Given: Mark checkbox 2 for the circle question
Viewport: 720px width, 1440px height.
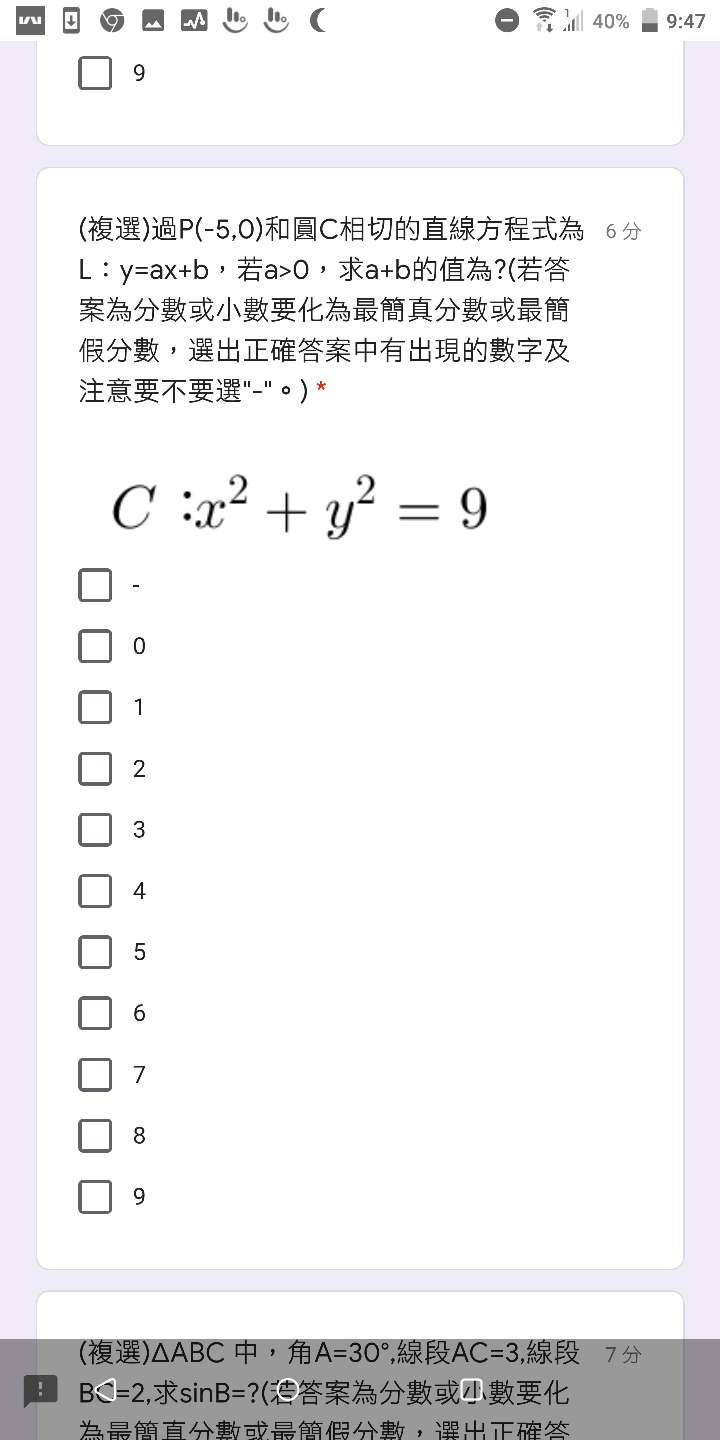Looking at the screenshot, I should point(95,768).
